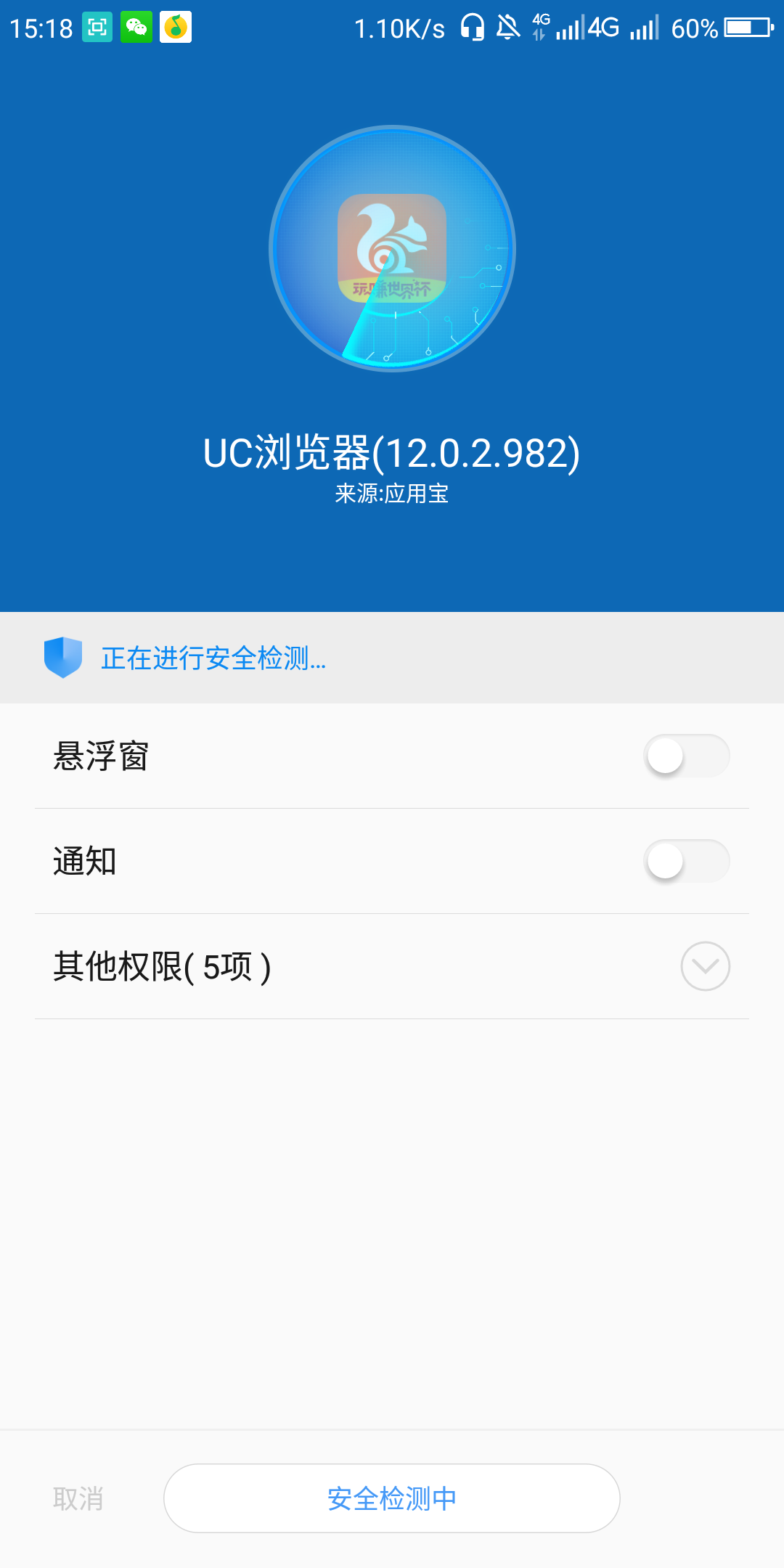Click the screenshot tool icon in status bar

point(98,27)
